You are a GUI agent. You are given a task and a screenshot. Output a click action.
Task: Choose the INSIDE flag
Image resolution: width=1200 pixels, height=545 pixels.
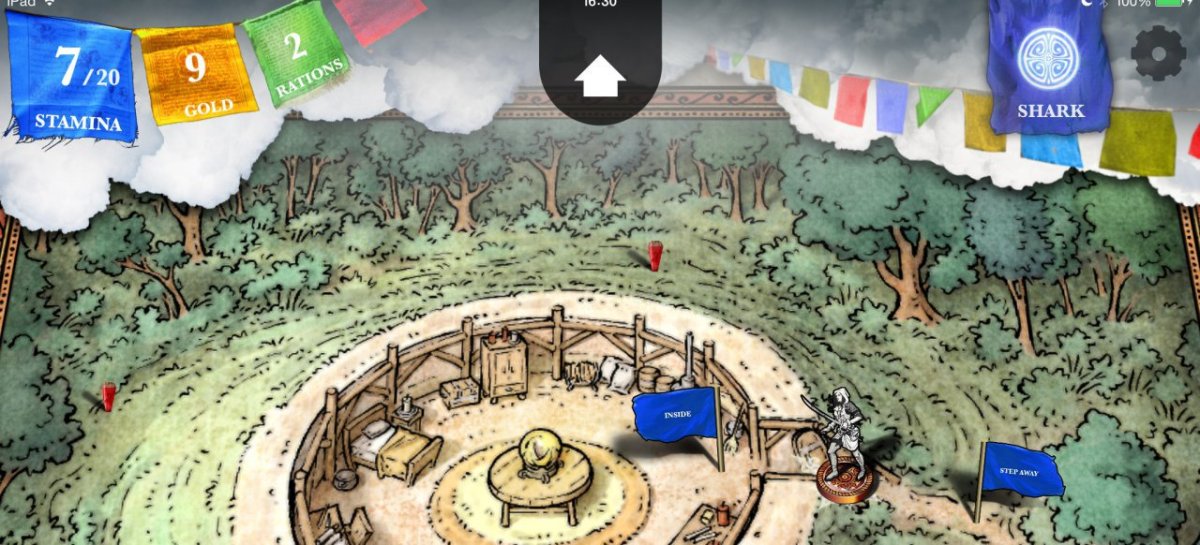pyautogui.click(x=678, y=415)
